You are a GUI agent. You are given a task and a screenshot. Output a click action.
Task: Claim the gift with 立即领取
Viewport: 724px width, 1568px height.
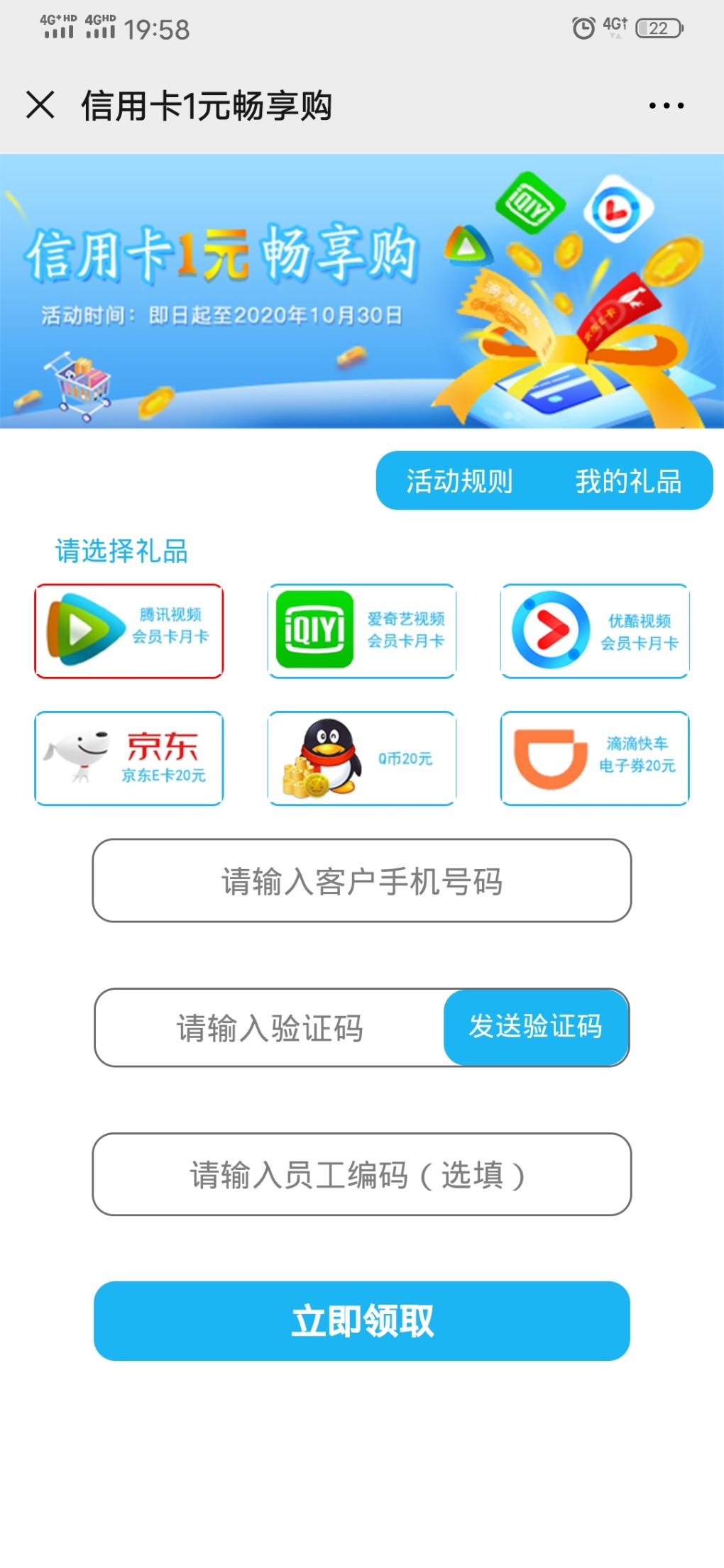[x=362, y=1320]
